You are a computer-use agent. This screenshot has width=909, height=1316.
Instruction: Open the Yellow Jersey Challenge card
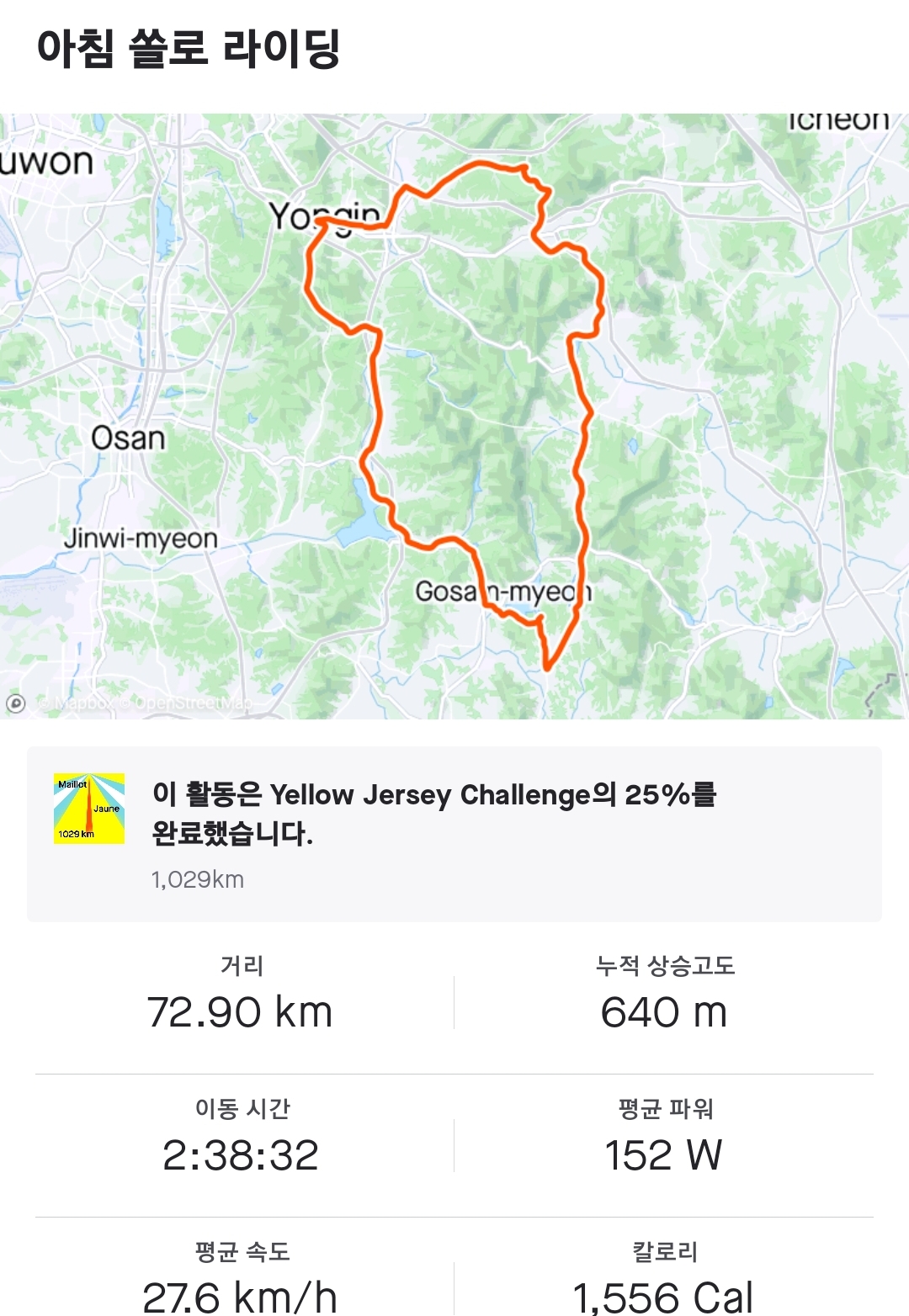pos(454,833)
